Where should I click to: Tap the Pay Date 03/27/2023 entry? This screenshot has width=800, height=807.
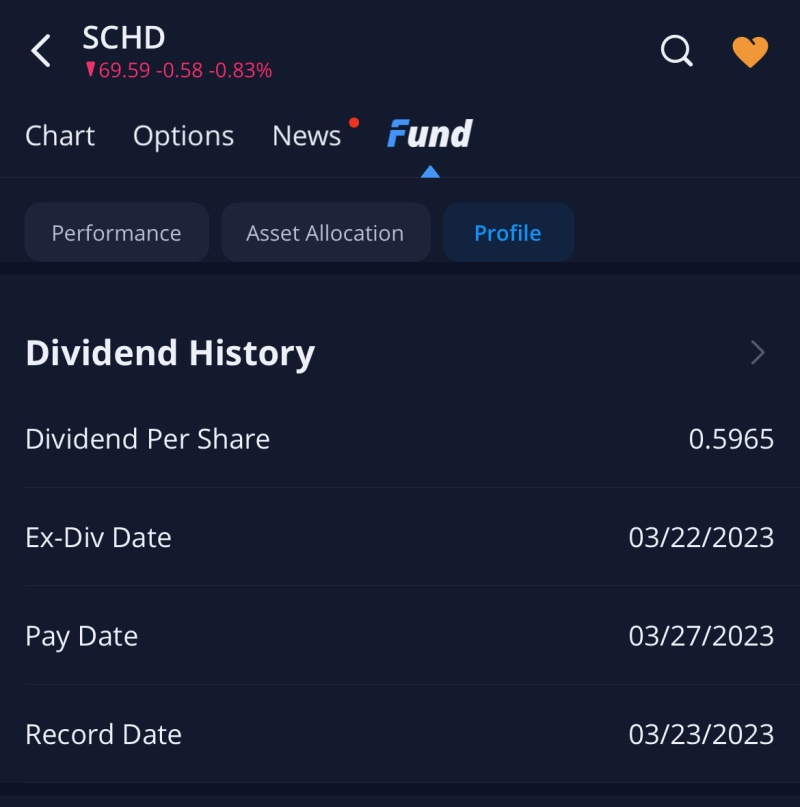tap(701, 636)
